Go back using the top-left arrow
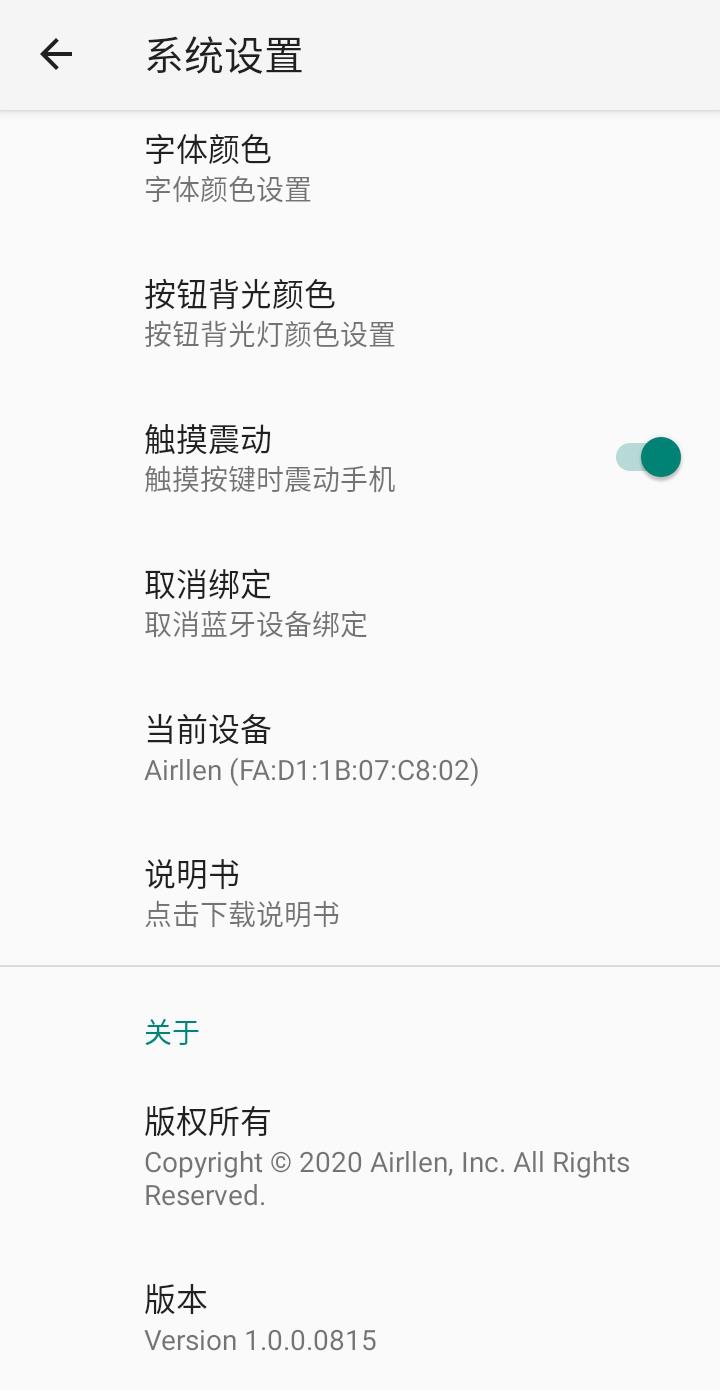Screen dimensions: 720x1390 click(x=56, y=54)
